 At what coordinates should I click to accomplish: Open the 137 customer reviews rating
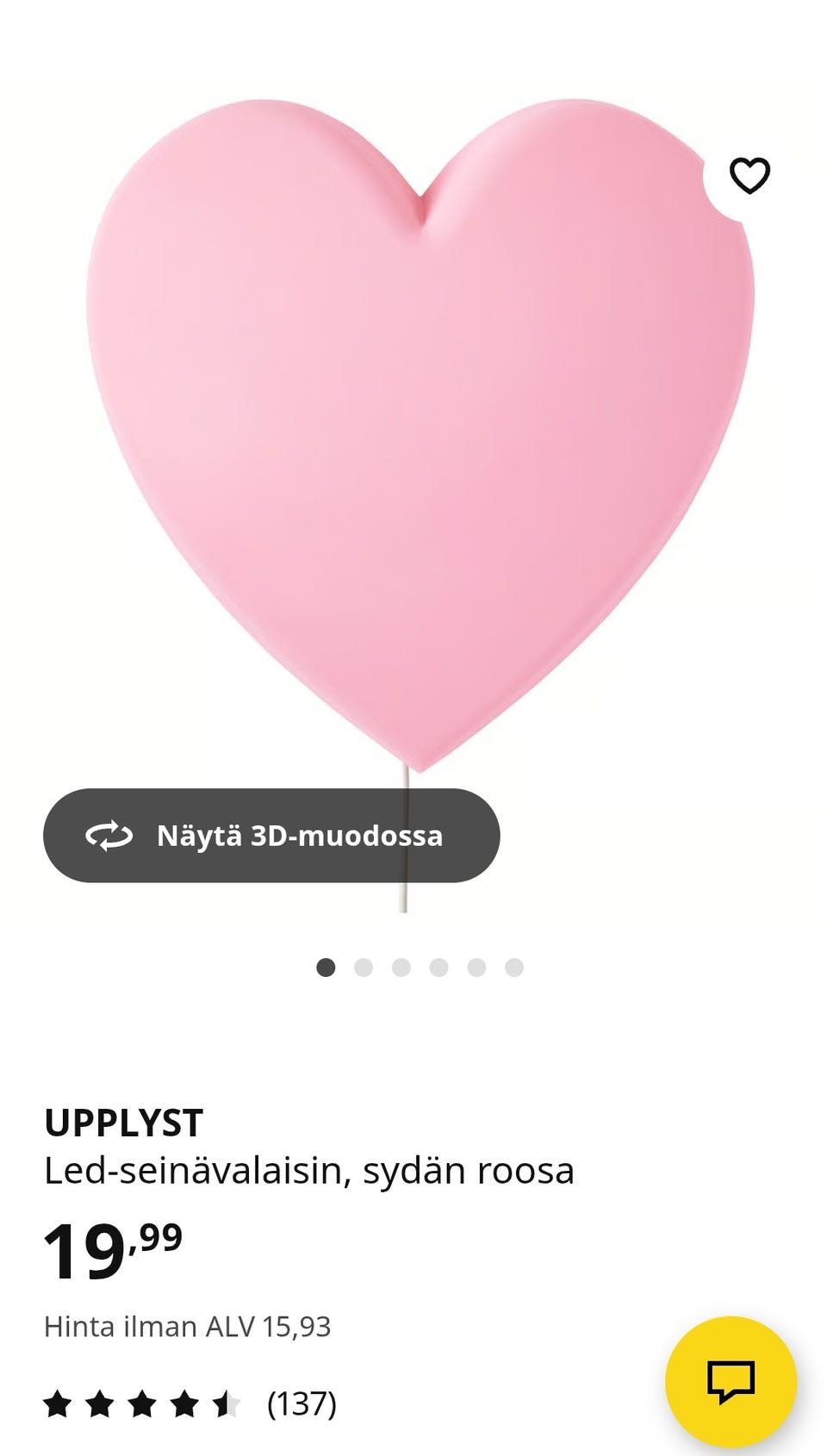(190, 1404)
